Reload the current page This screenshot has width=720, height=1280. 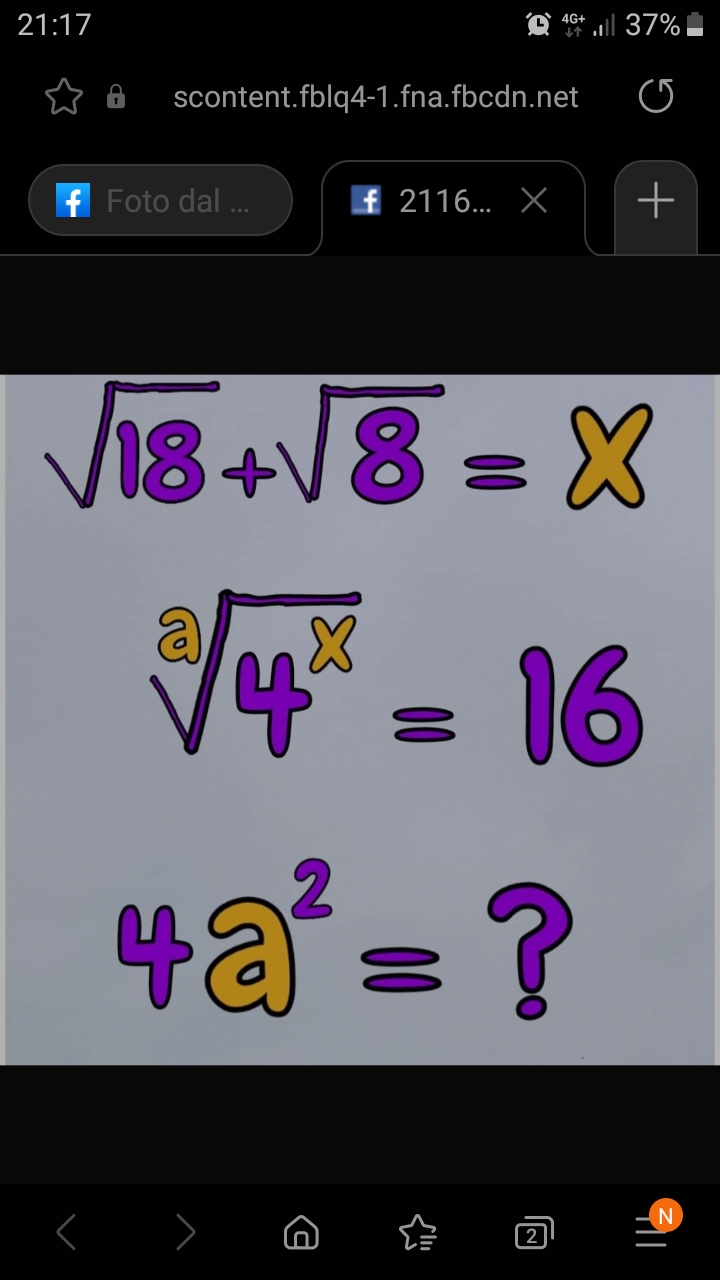tap(656, 97)
